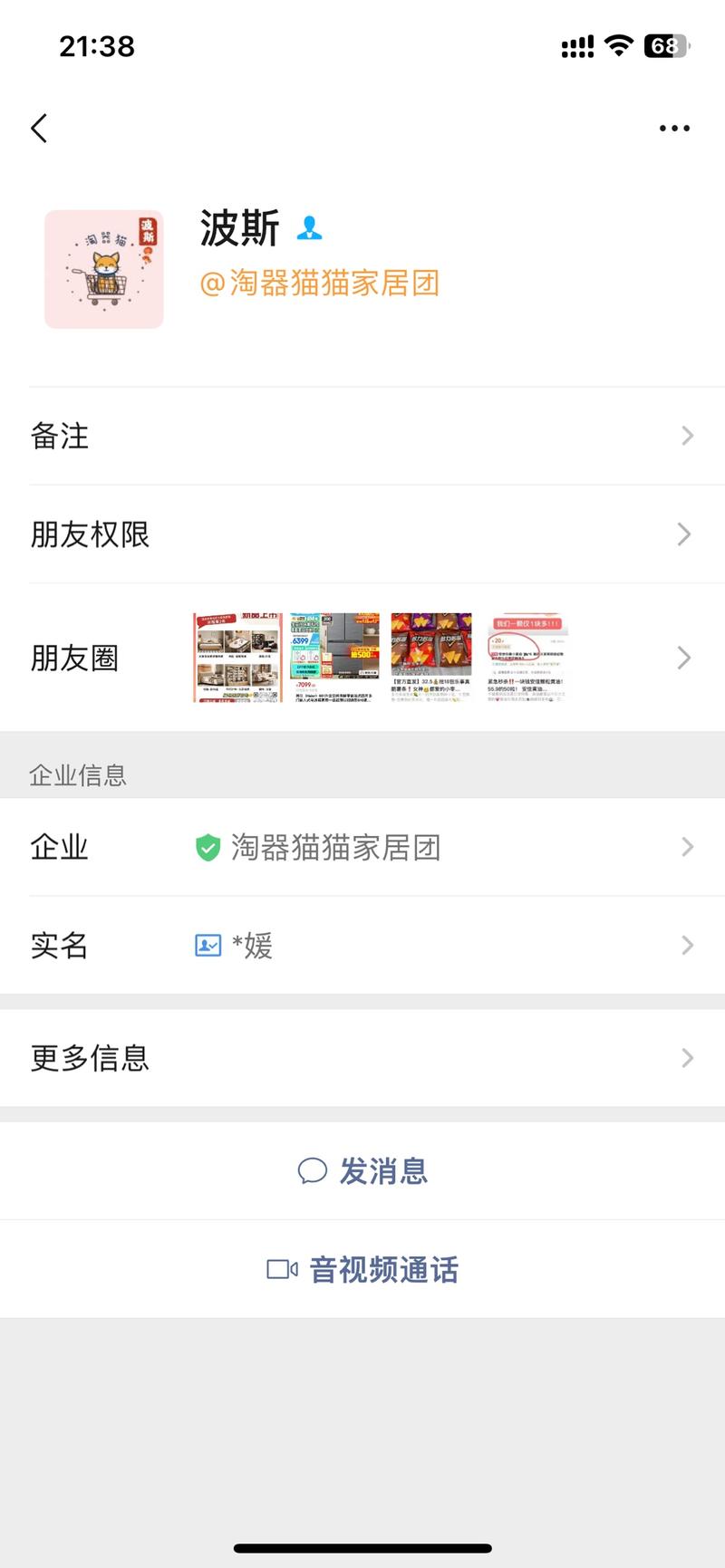Start a call via 音视频通话
Viewport: 725px width, 1568px height.
(x=362, y=1269)
